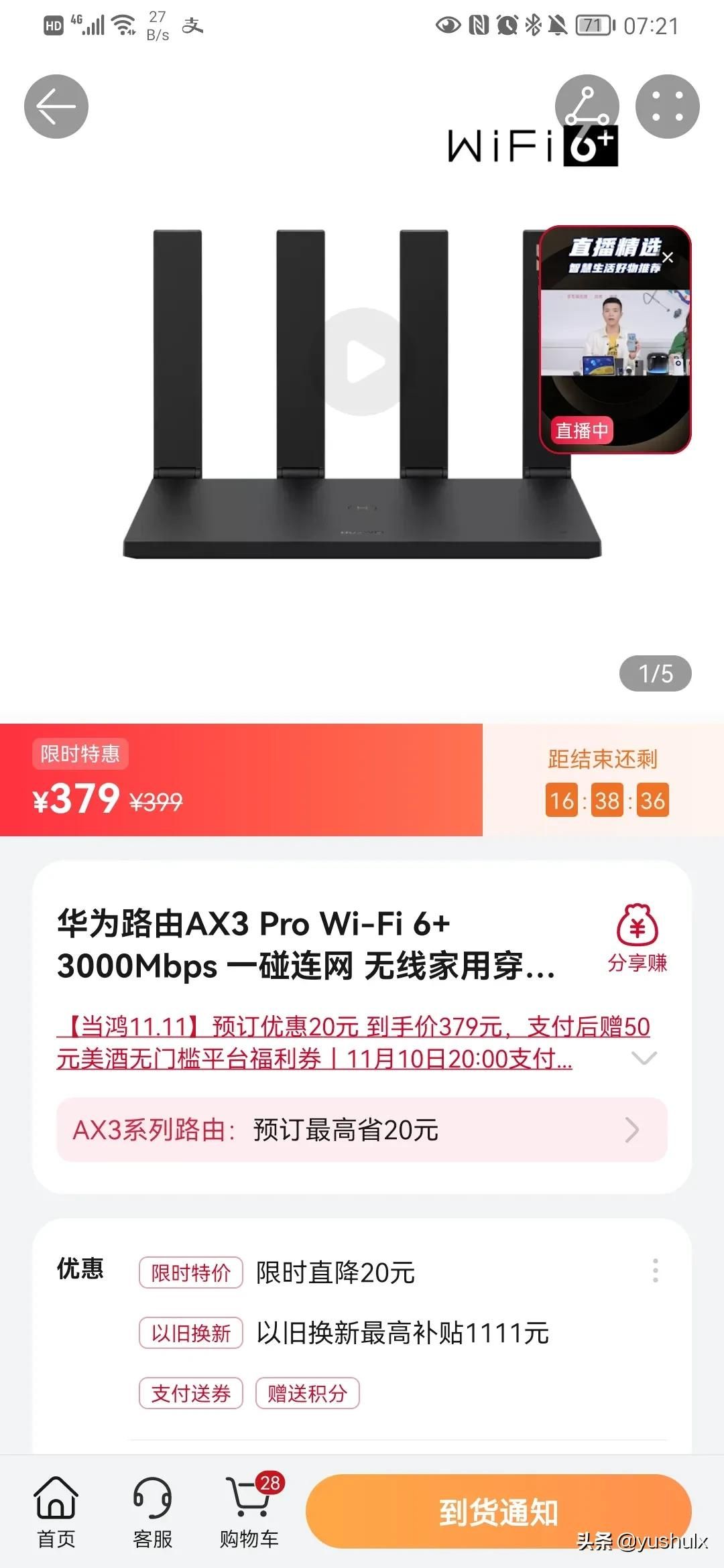Open AX3系列路由 预订最高省20元 banner
This screenshot has height=1568, width=724.
coord(362,1130)
